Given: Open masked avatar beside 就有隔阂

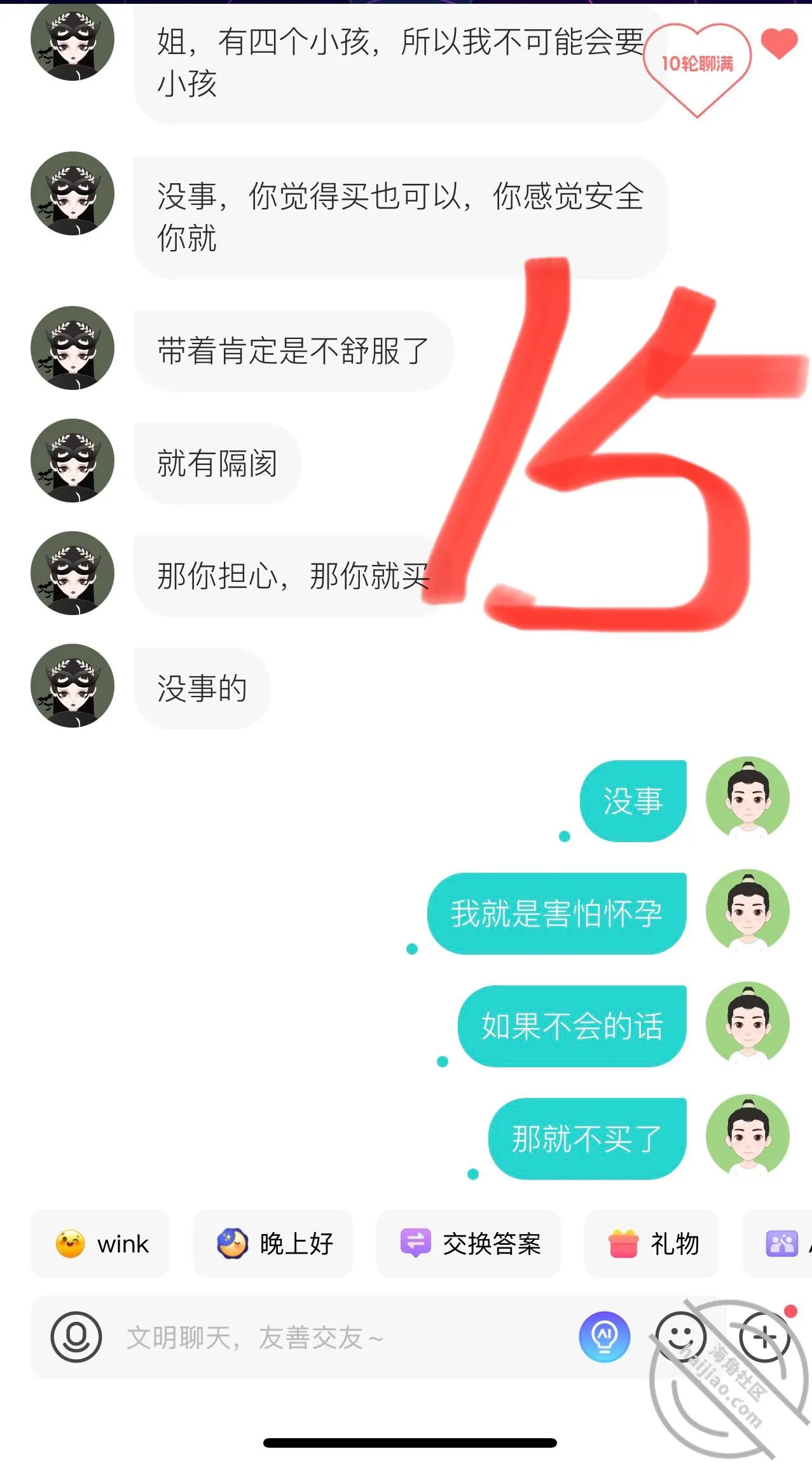Looking at the screenshot, I should click(x=72, y=461).
